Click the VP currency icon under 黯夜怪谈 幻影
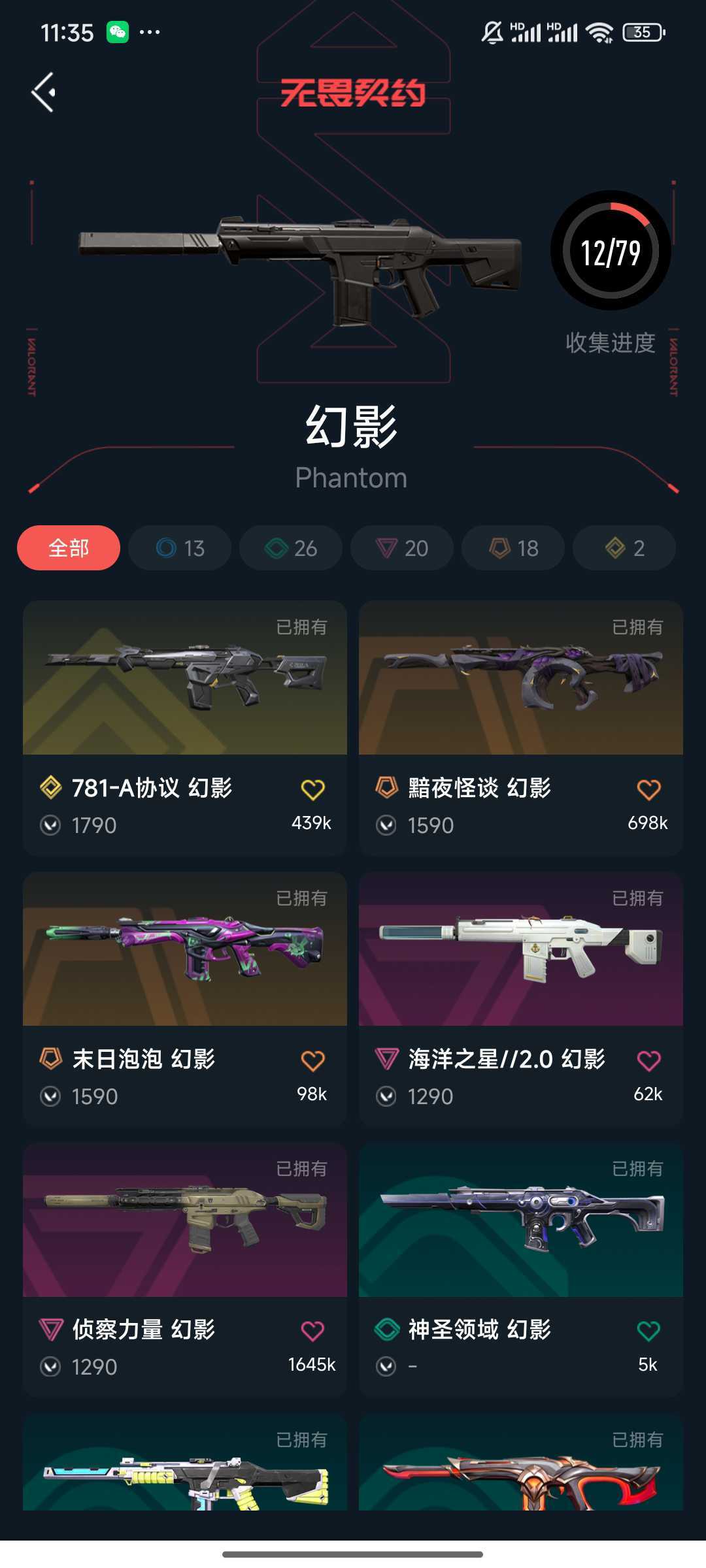 (x=386, y=825)
